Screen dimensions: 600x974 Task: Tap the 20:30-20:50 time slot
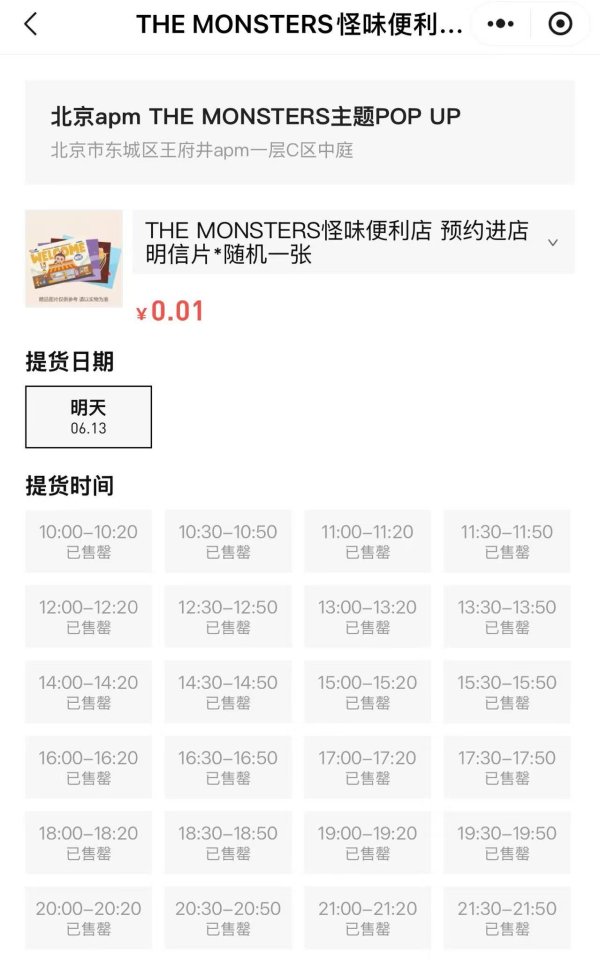pos(228,917)
